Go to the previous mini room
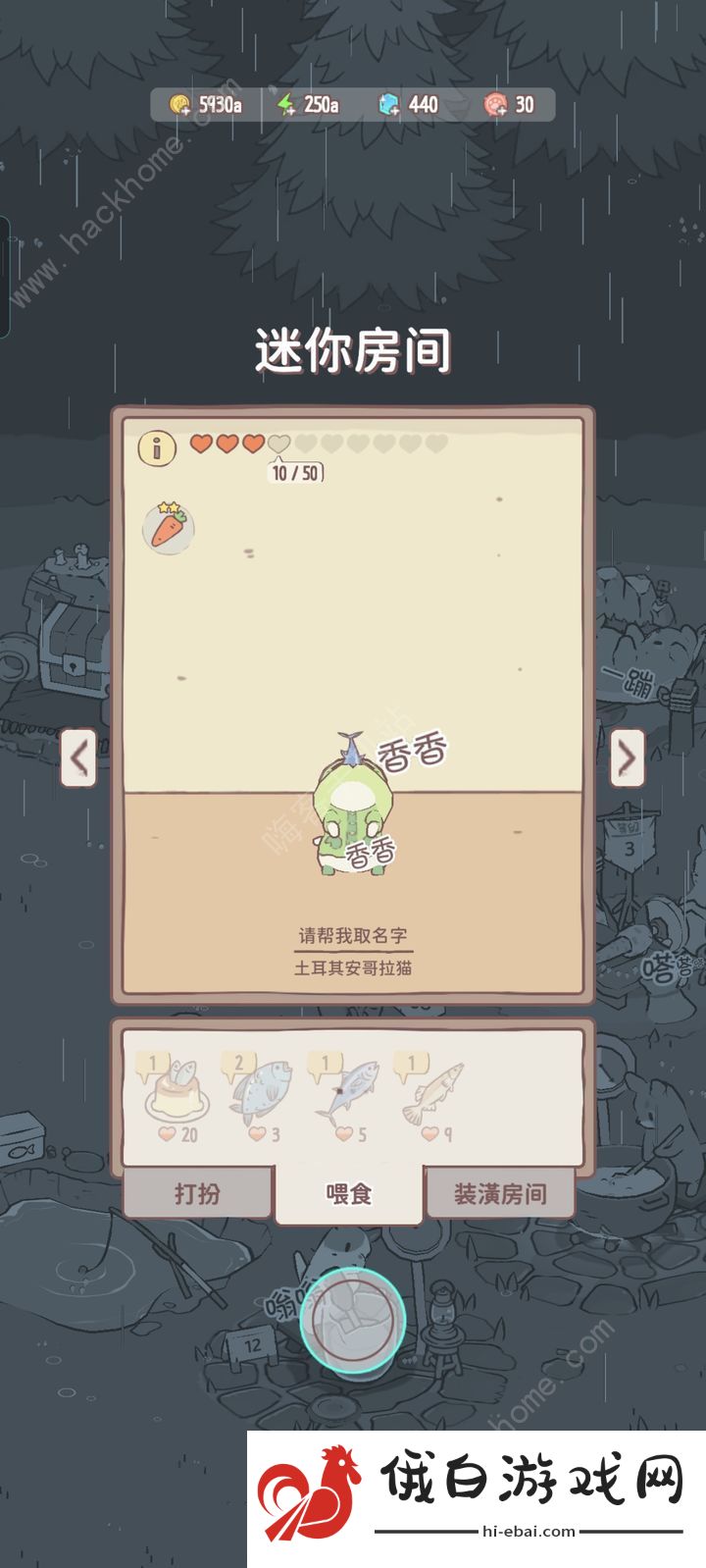Screen dimensions: 706x1568 tap(78, 758)
